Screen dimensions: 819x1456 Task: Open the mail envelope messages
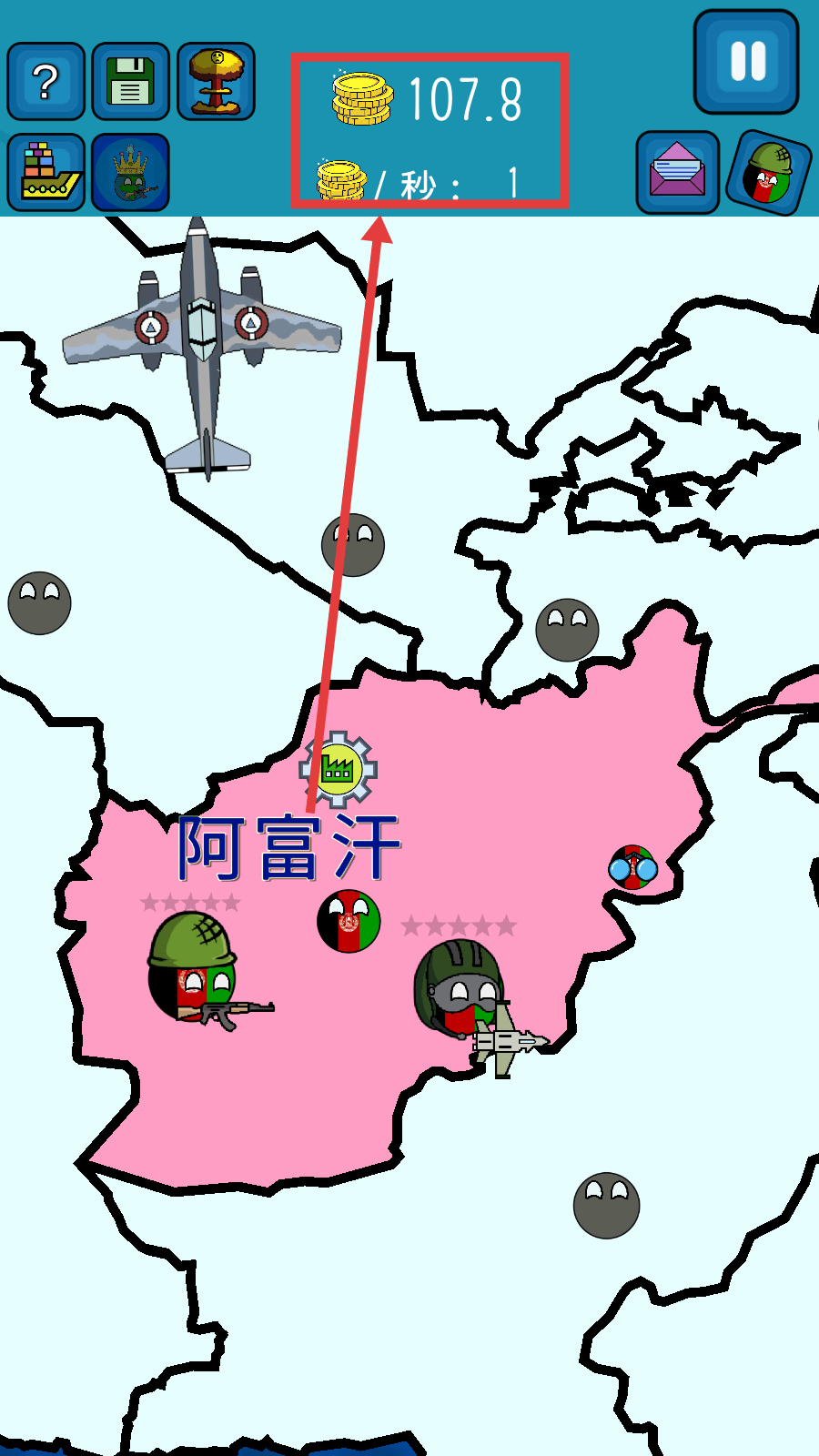coord(678,172)
